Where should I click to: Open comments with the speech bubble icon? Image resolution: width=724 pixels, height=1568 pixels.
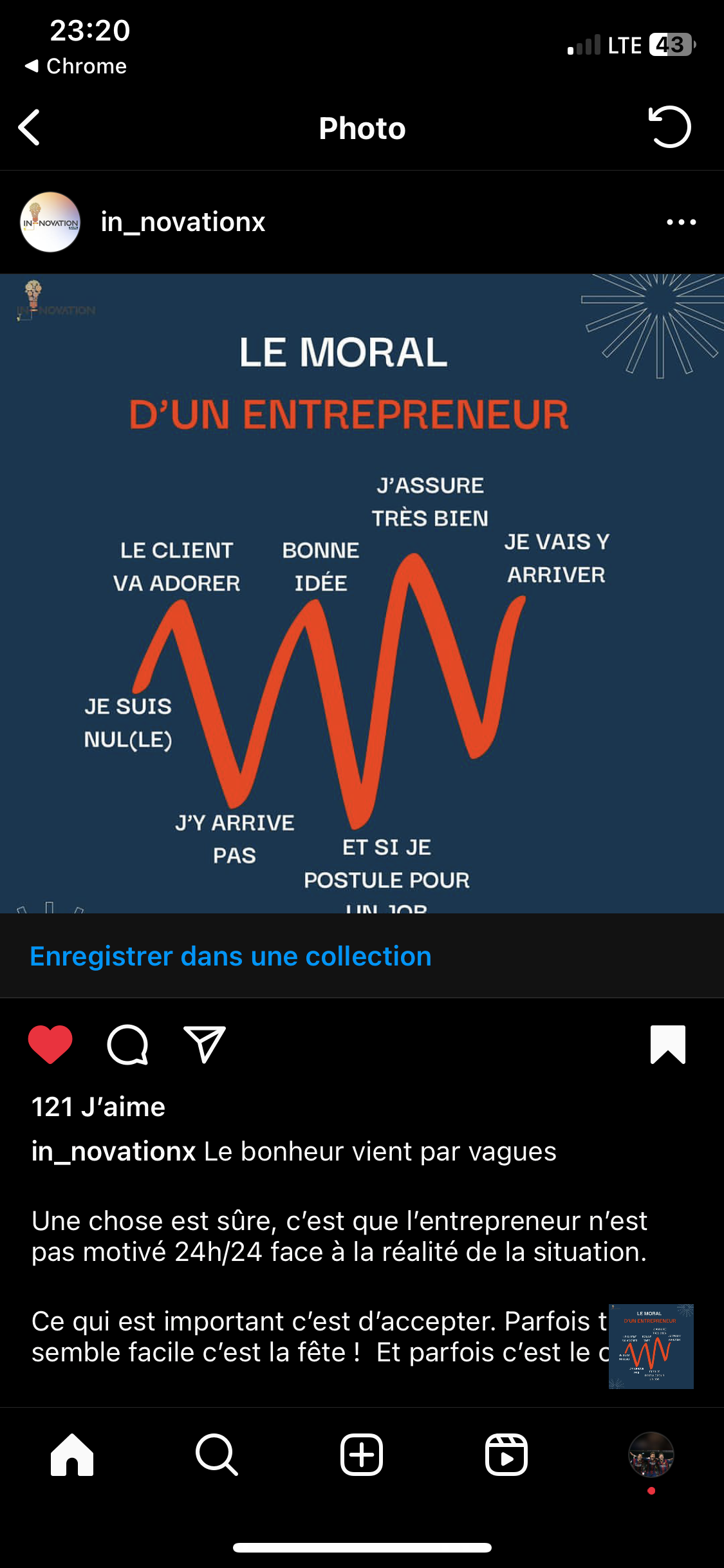tap(127, 1044)
